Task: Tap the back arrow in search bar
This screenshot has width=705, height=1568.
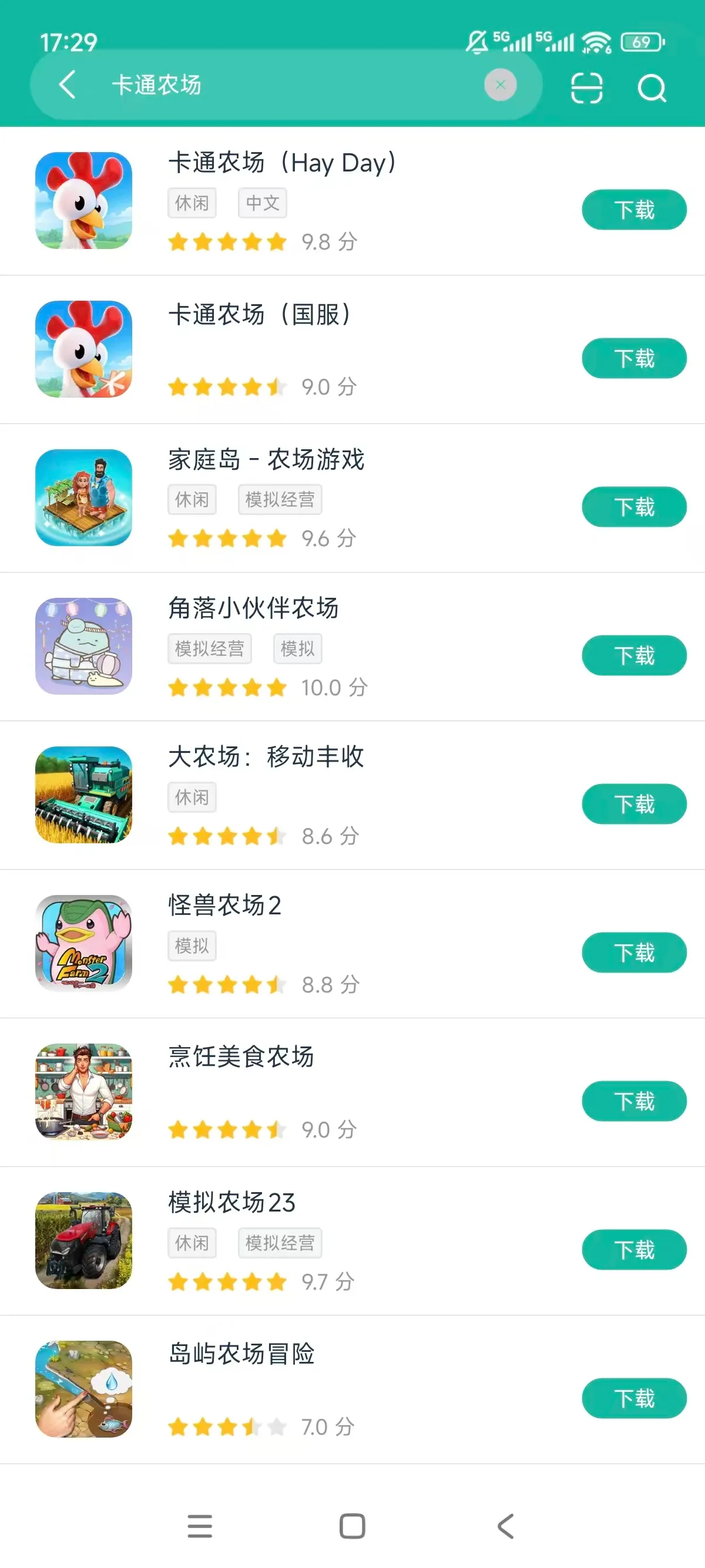Action: (67, 85)
